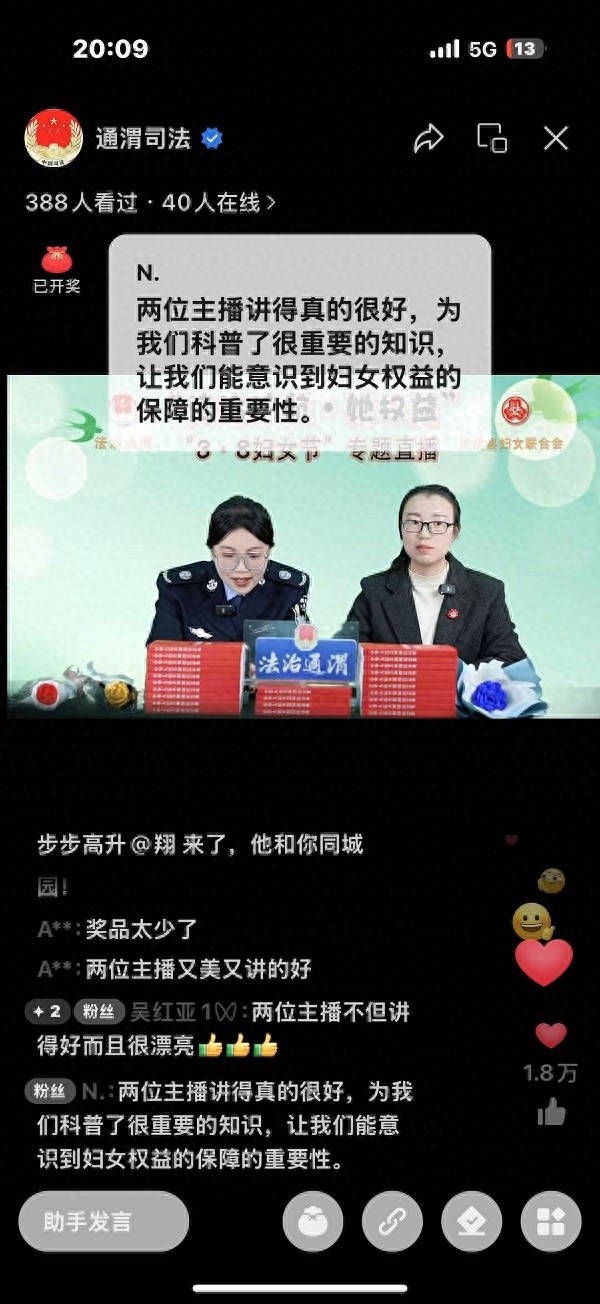Open the more functions grid menu
Screen dimensions: 600x1304
click(551, 1222)
